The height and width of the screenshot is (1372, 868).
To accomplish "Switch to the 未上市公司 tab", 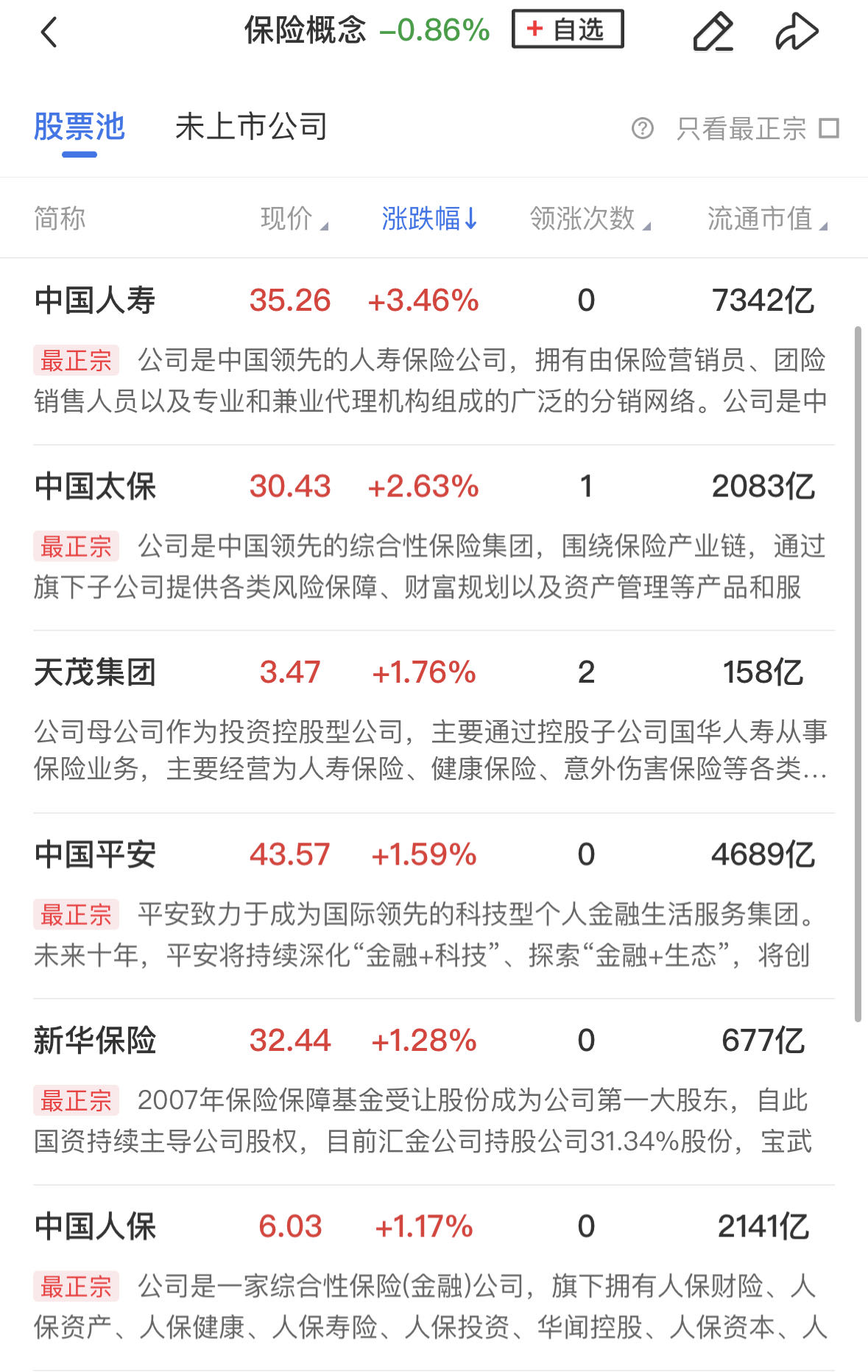I will (251, 127).
